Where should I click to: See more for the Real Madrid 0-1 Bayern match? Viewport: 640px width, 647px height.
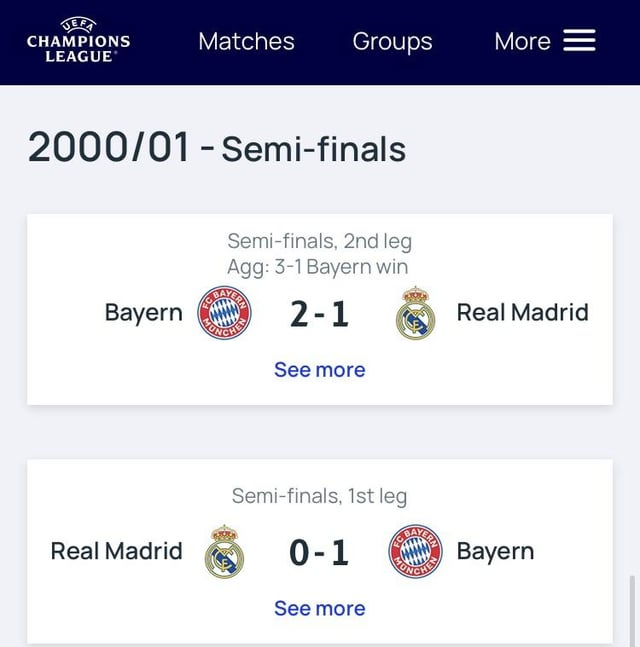pos(319,609)
